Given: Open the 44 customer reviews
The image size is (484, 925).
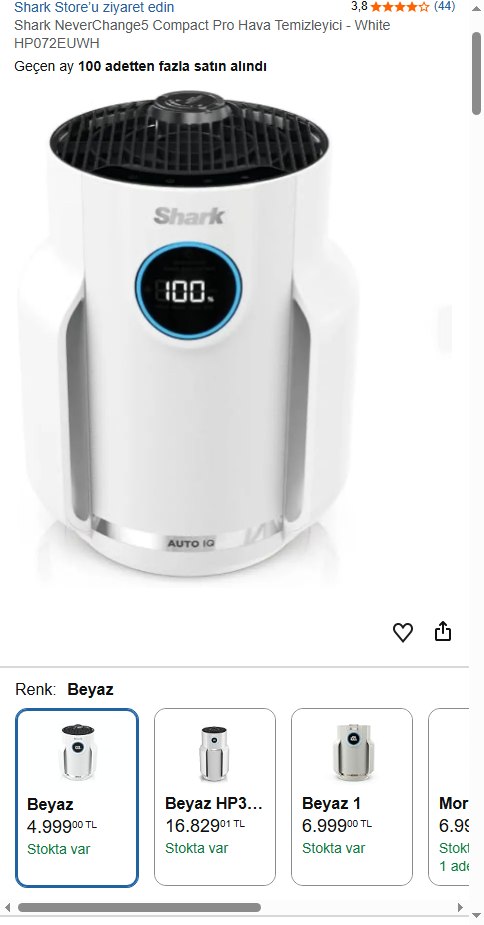Looking at the screenshot, I should [444, 6].
